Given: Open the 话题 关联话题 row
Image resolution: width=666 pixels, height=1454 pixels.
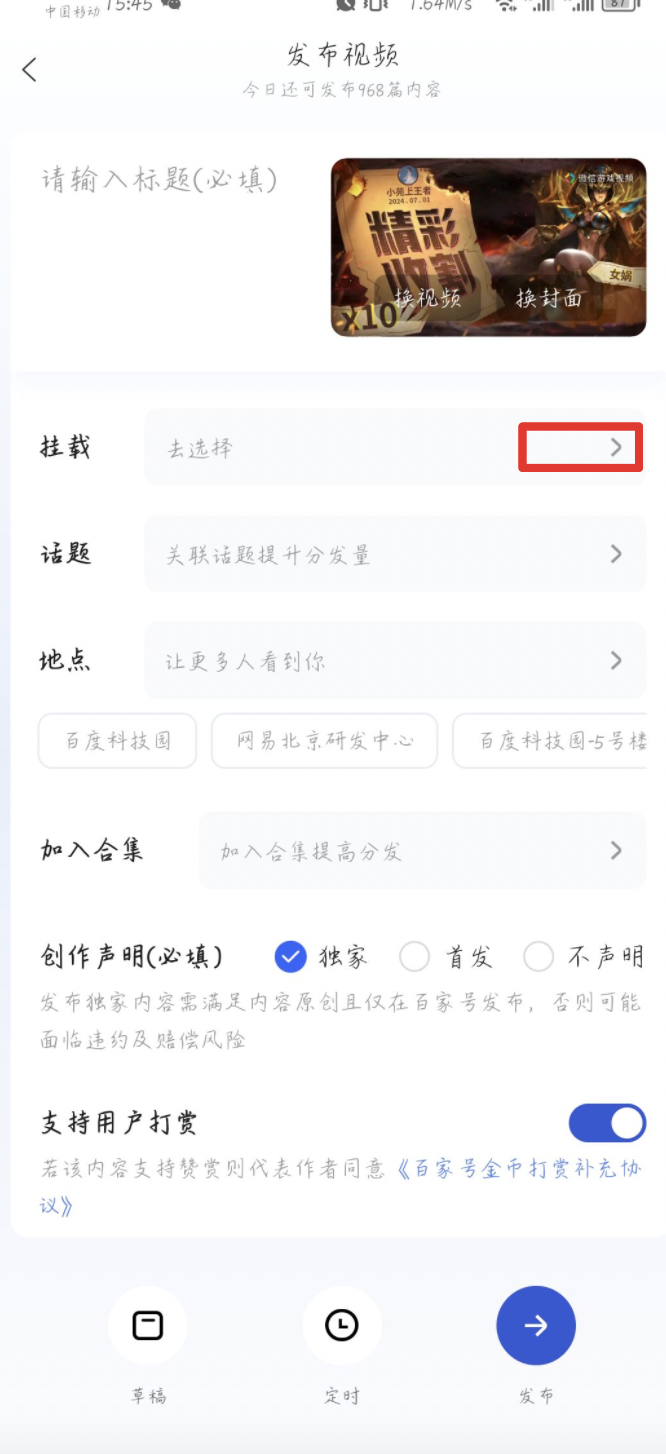Looking at the screenshot, I should click(x=394, y=554).
